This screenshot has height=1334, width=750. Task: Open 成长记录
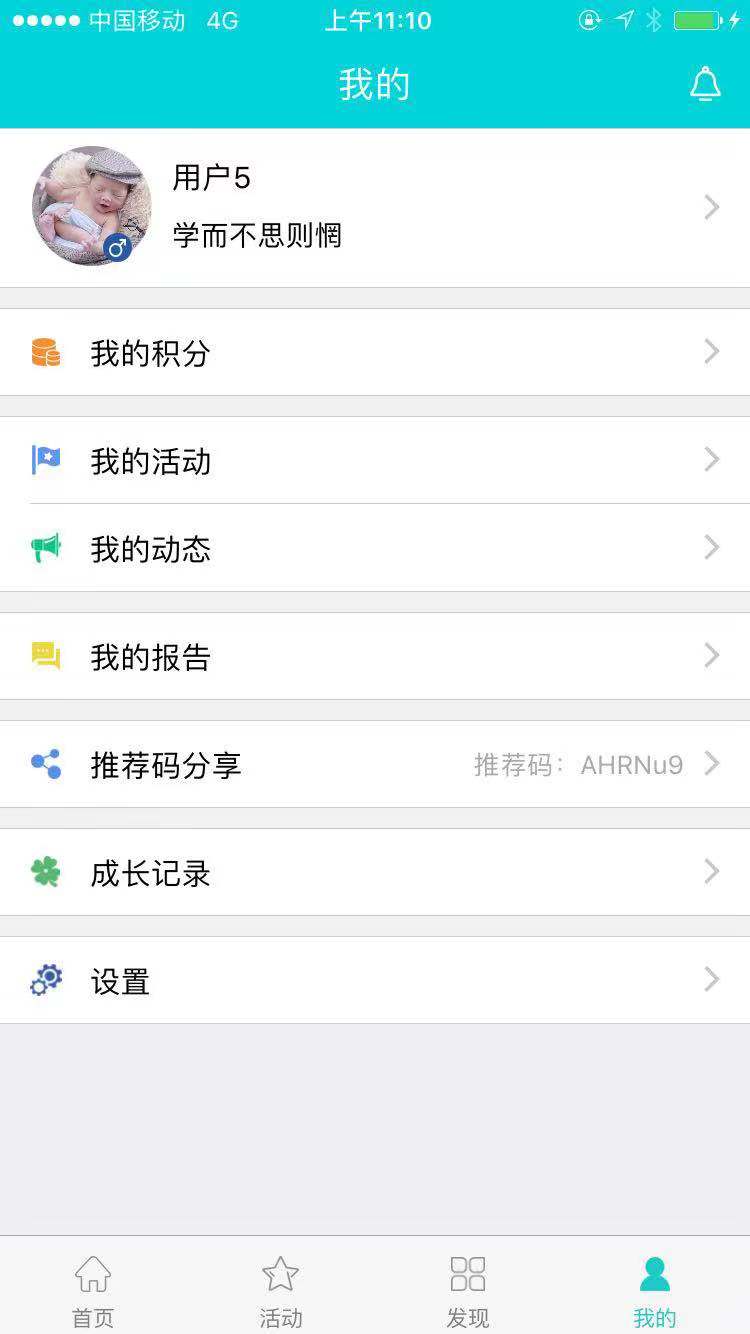pos(375,872)
